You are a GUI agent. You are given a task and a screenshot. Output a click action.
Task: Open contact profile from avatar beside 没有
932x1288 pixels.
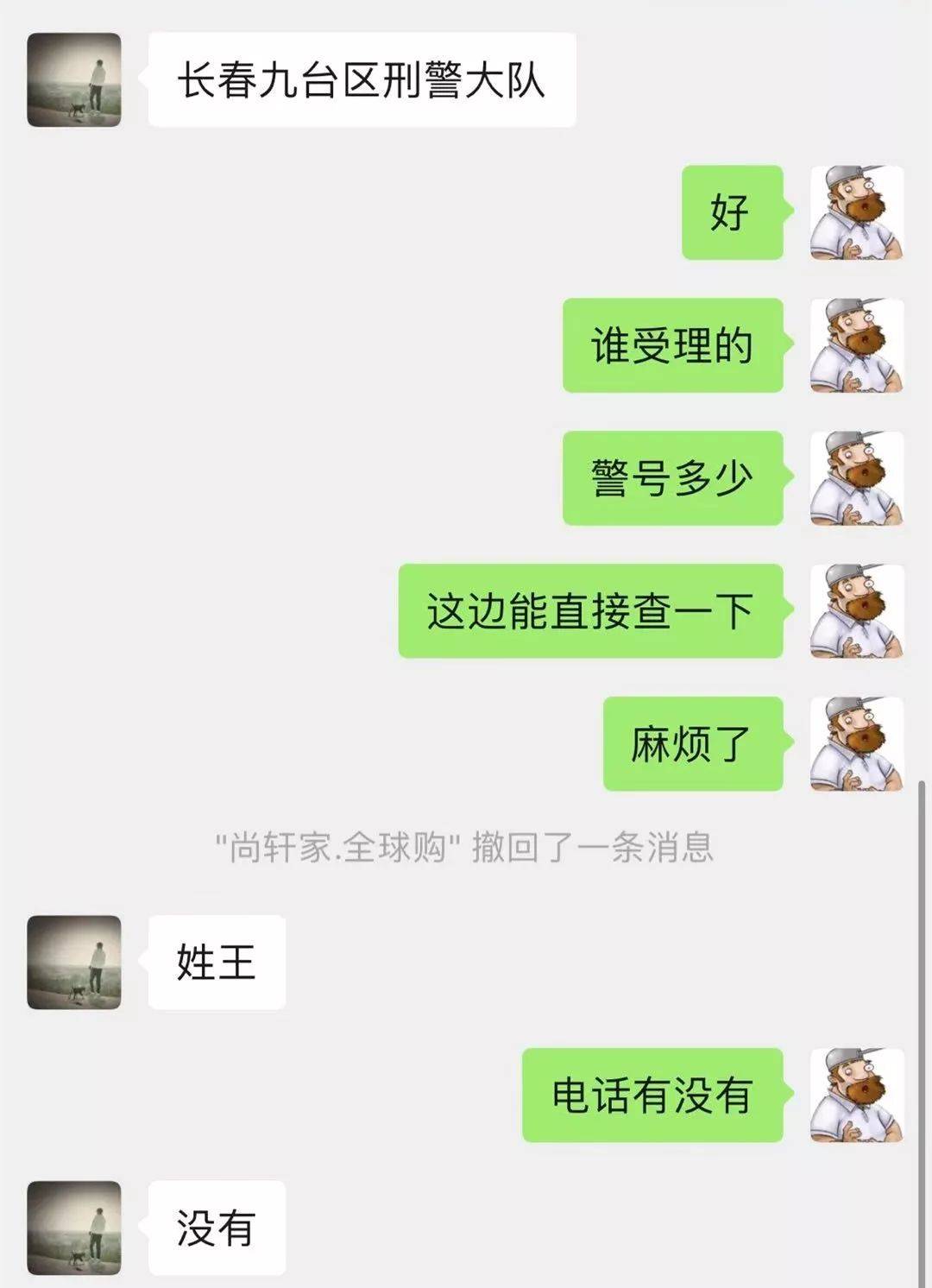[74, 1228]
